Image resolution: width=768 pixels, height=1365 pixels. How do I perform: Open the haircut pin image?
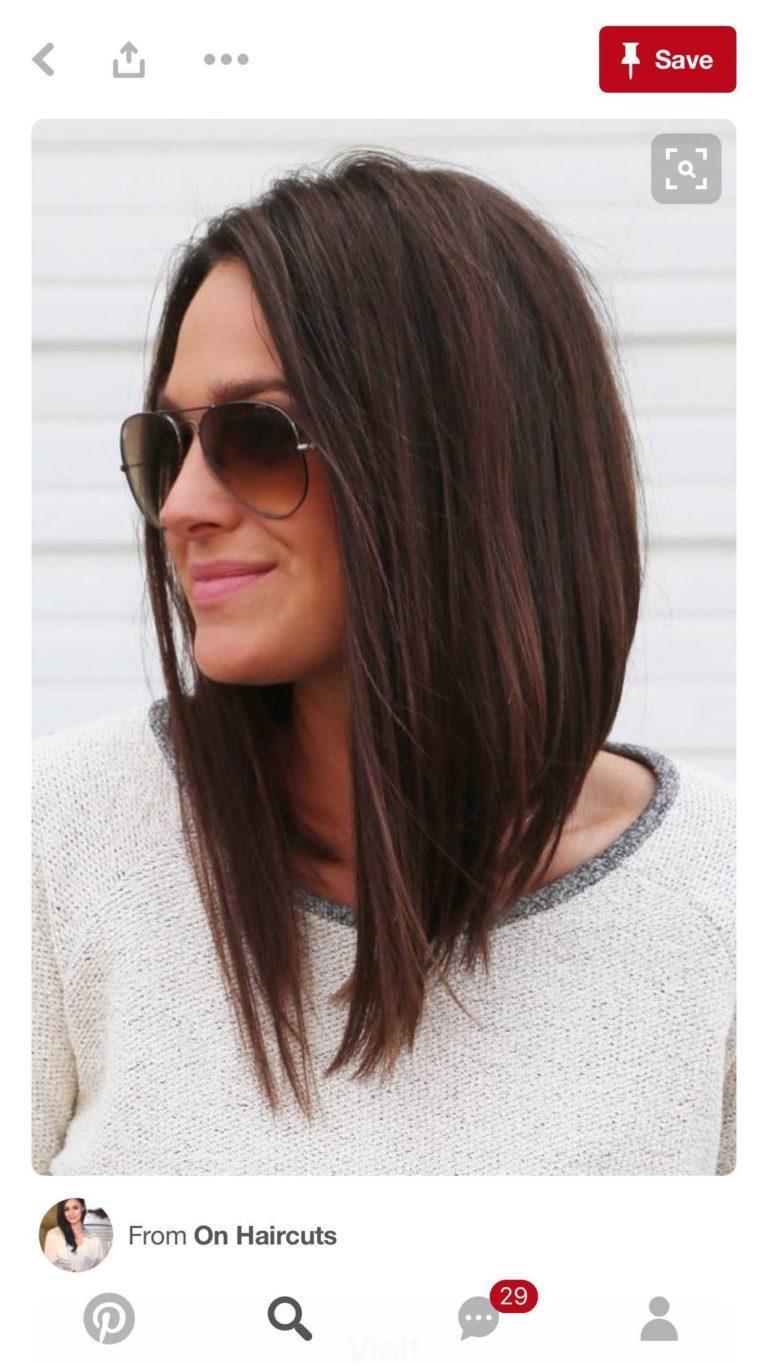tap(384, 646)
